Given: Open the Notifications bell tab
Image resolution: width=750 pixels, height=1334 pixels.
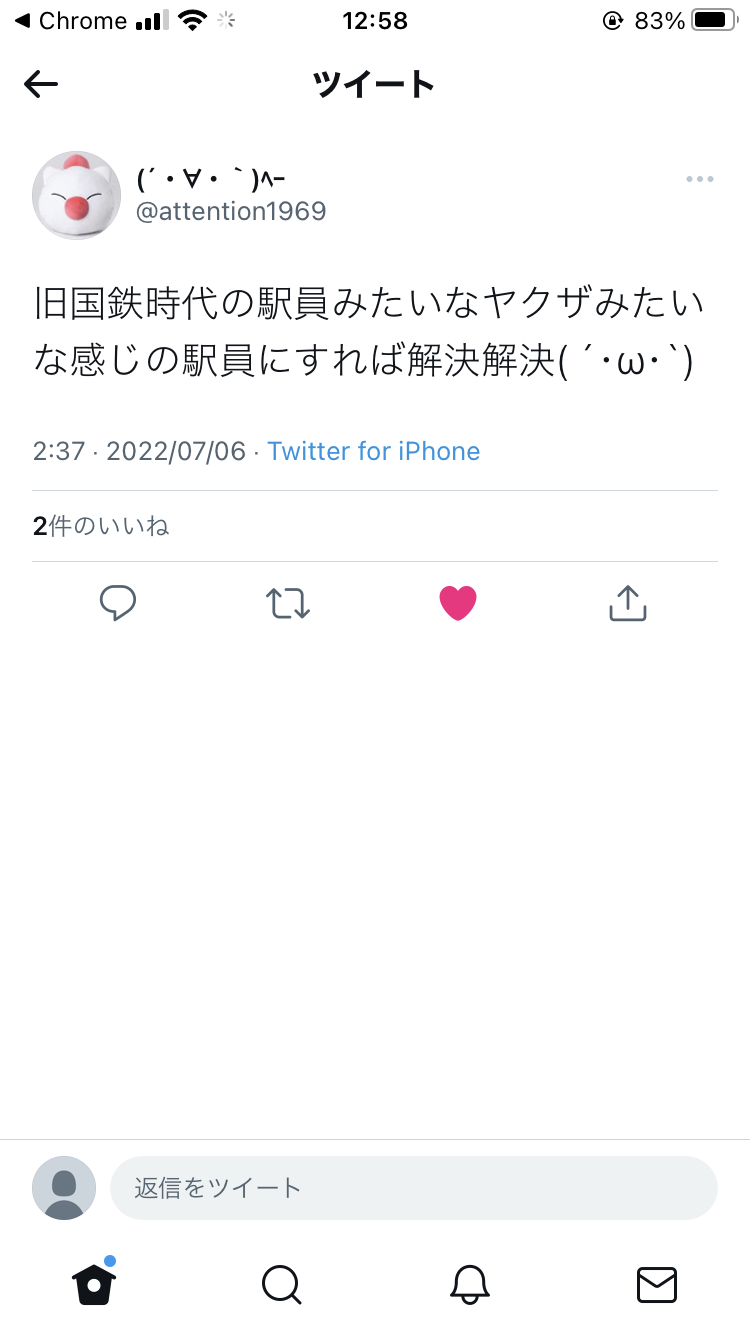Looking at the screenshot, I should point(469,1284).
